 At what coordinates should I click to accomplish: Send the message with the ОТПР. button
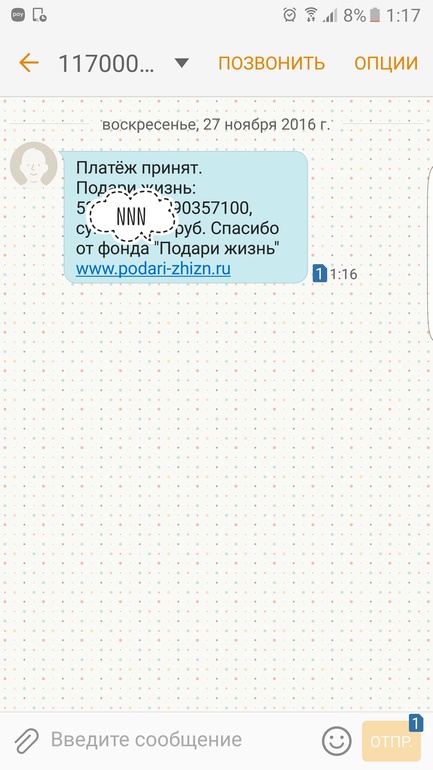tap(391, 741)
